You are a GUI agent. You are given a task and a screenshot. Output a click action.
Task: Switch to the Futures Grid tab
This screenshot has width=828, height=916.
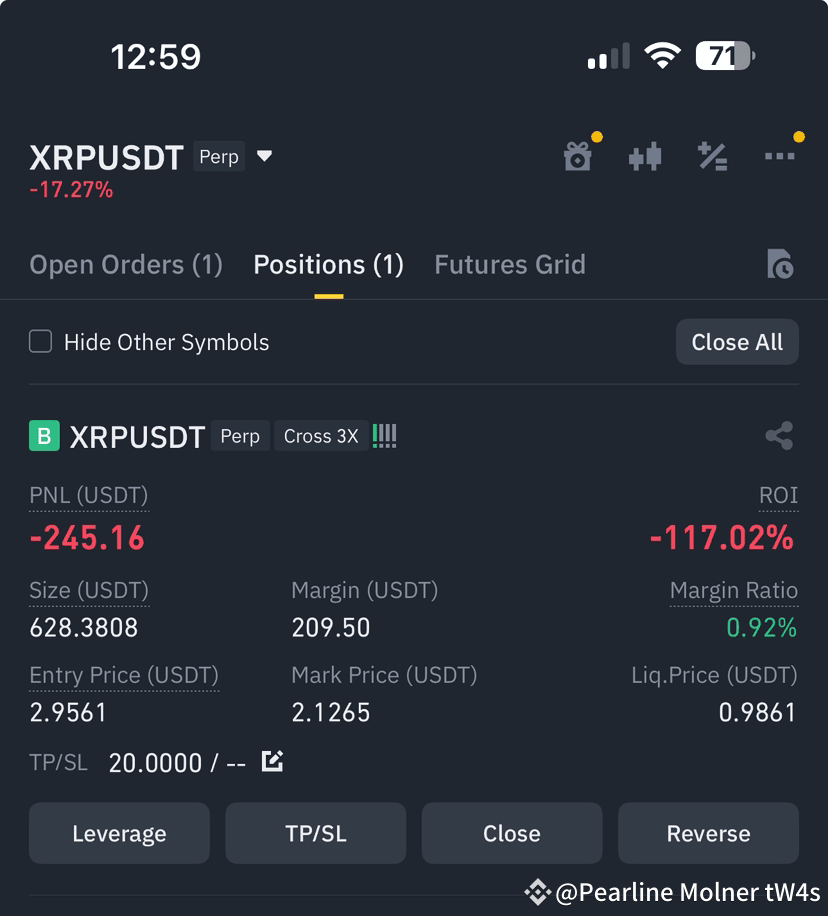pyautogui.click(x=509, y=264)
